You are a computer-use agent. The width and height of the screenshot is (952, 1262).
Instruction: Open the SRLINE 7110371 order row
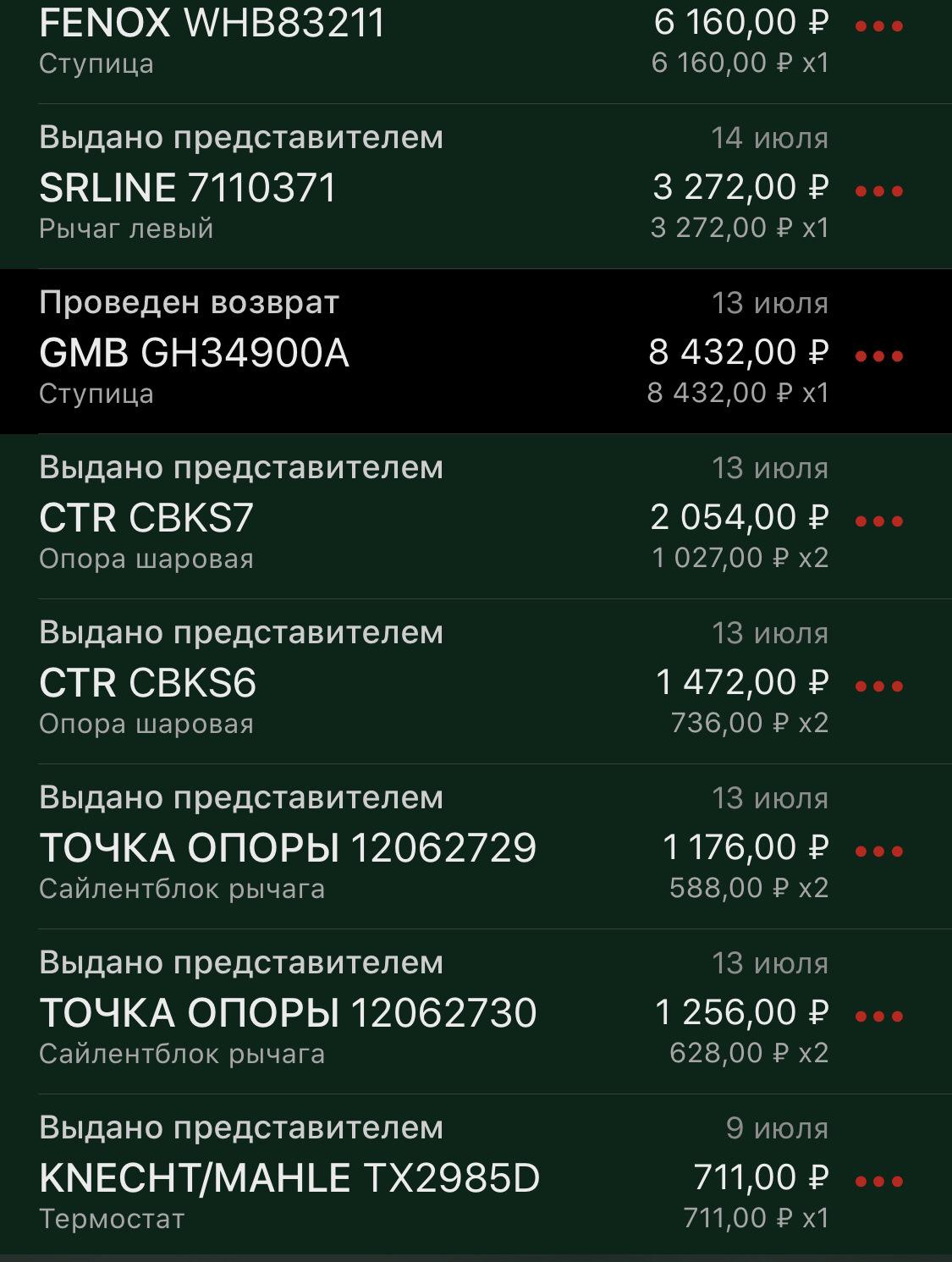[x=338, y=188]
